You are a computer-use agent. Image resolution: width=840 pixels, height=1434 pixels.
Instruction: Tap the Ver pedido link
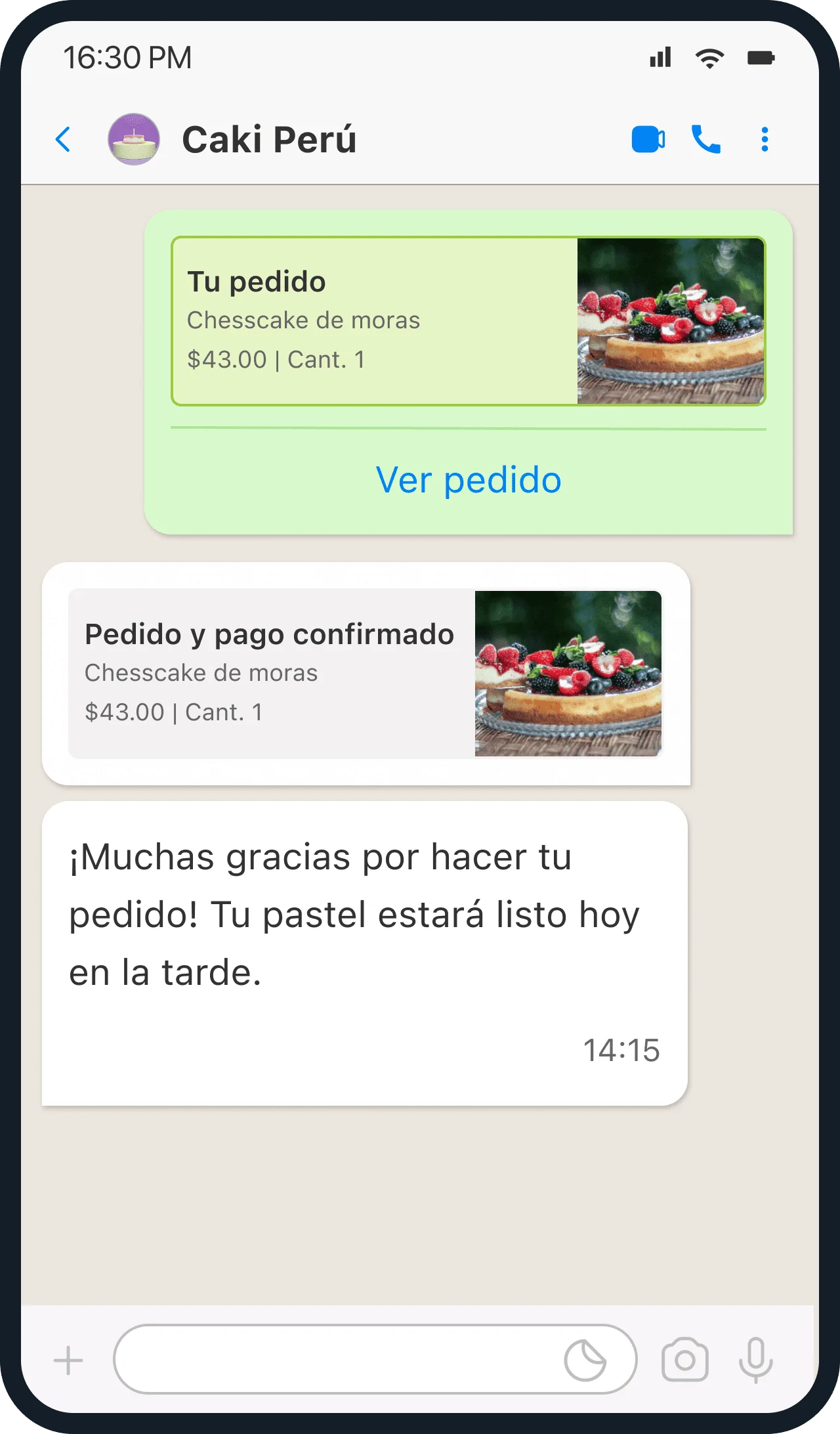point(468,480)
